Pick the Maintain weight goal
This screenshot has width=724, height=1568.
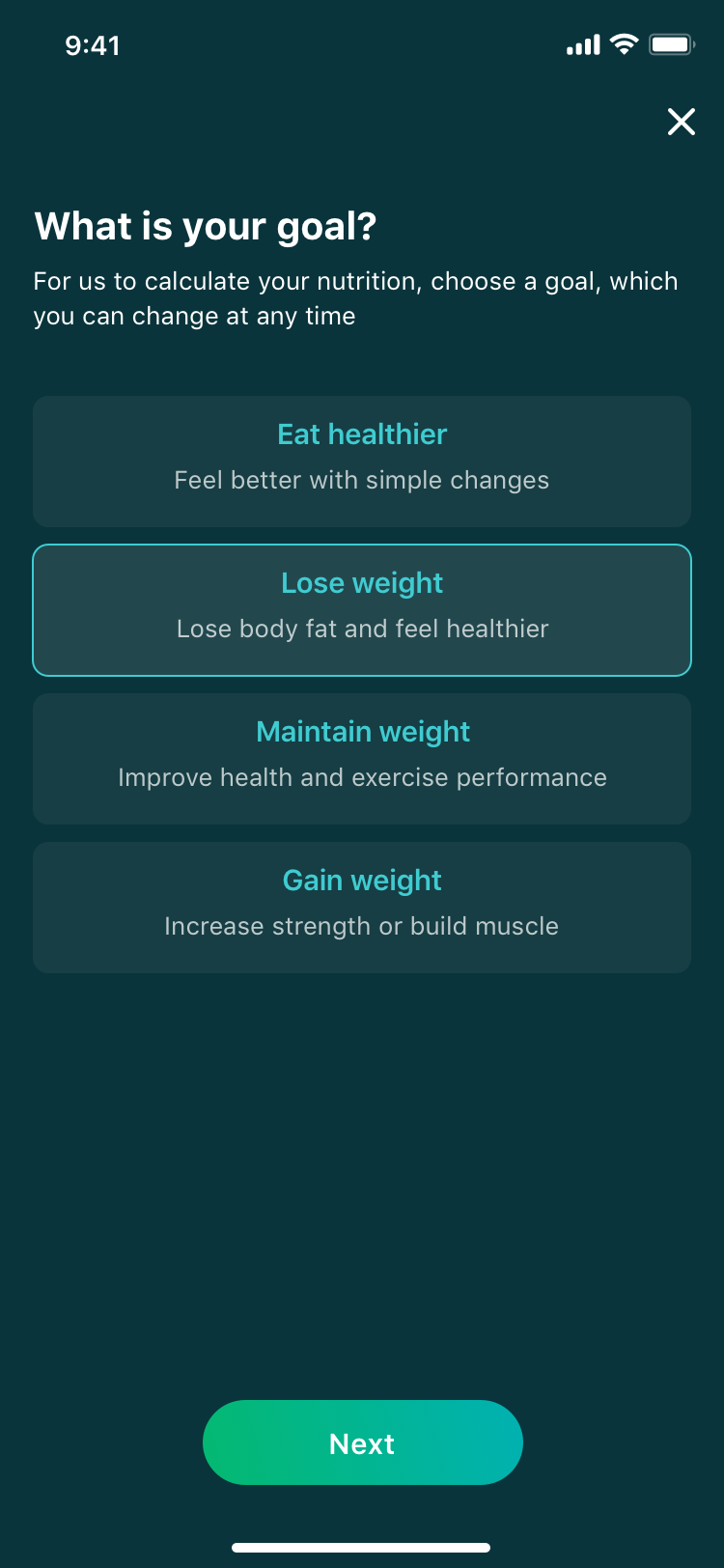(362, 759)
